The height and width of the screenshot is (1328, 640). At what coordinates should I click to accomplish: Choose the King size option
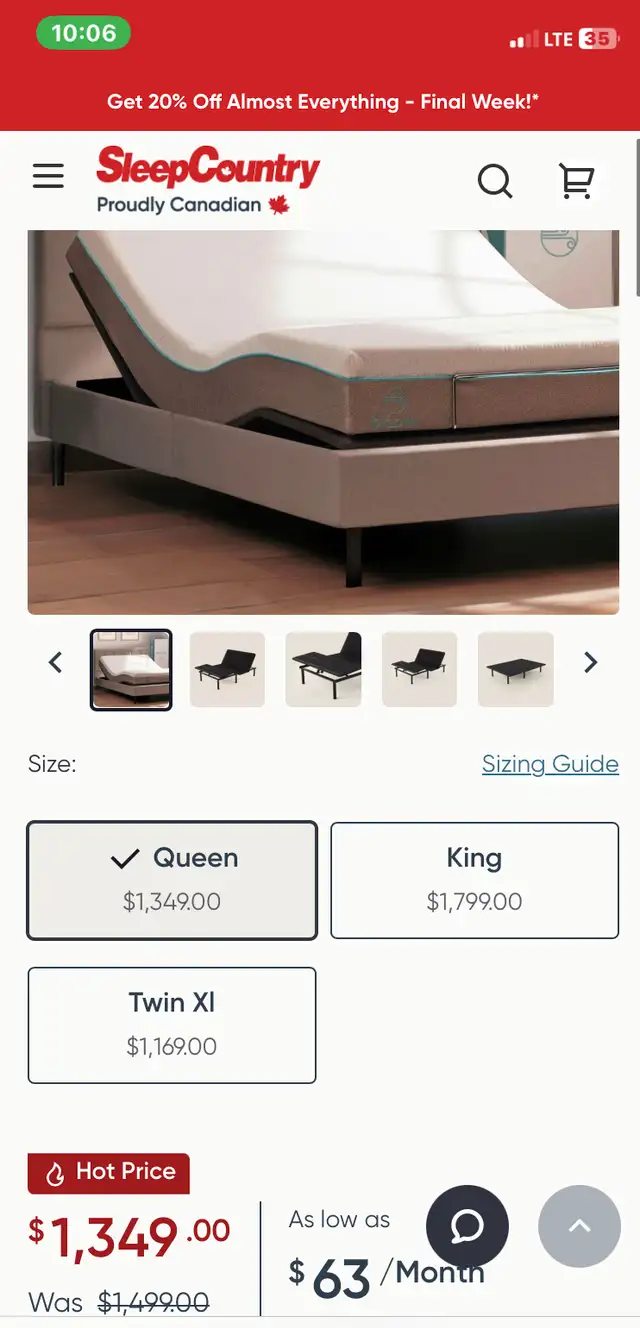[x=475, y=880]
